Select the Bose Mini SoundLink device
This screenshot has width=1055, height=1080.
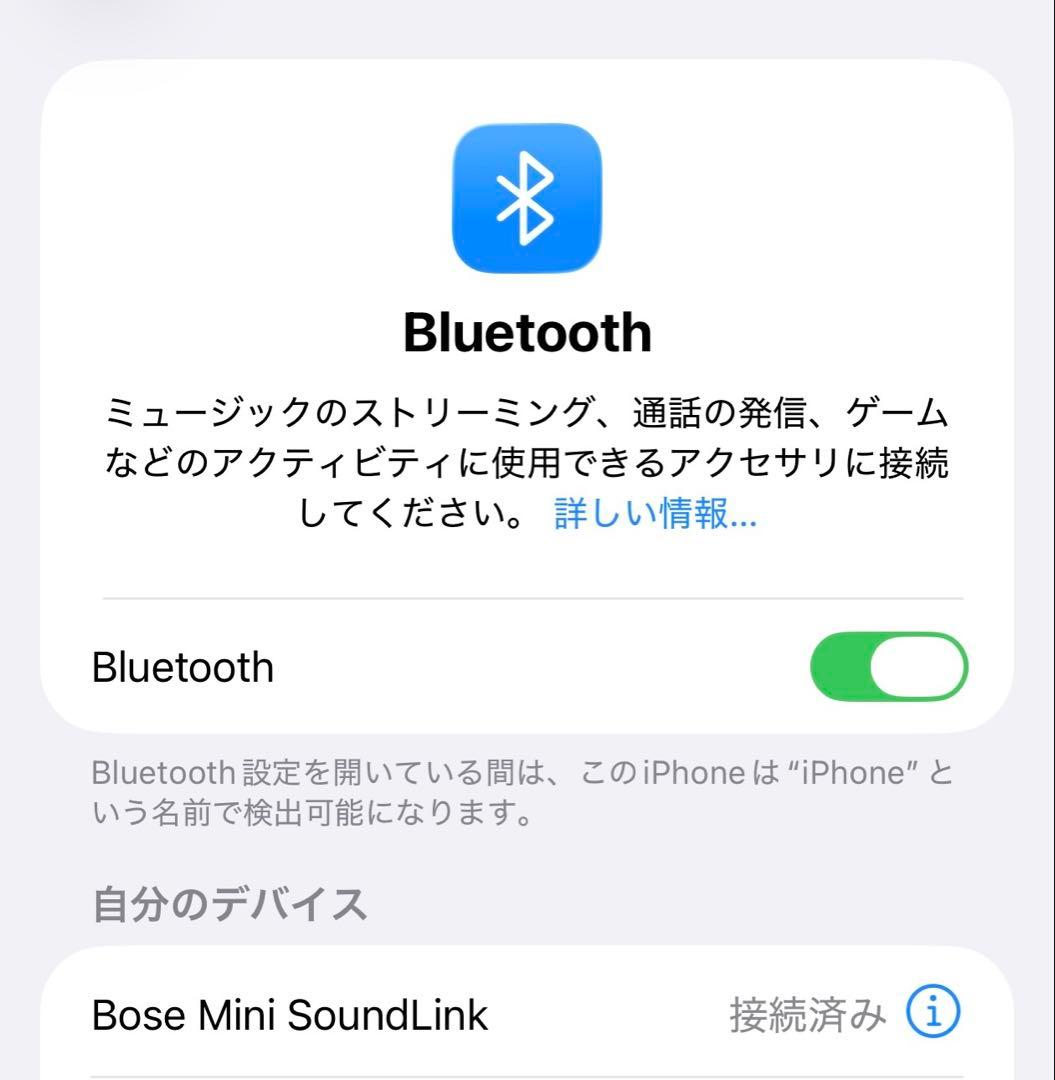coord(290,1015)
